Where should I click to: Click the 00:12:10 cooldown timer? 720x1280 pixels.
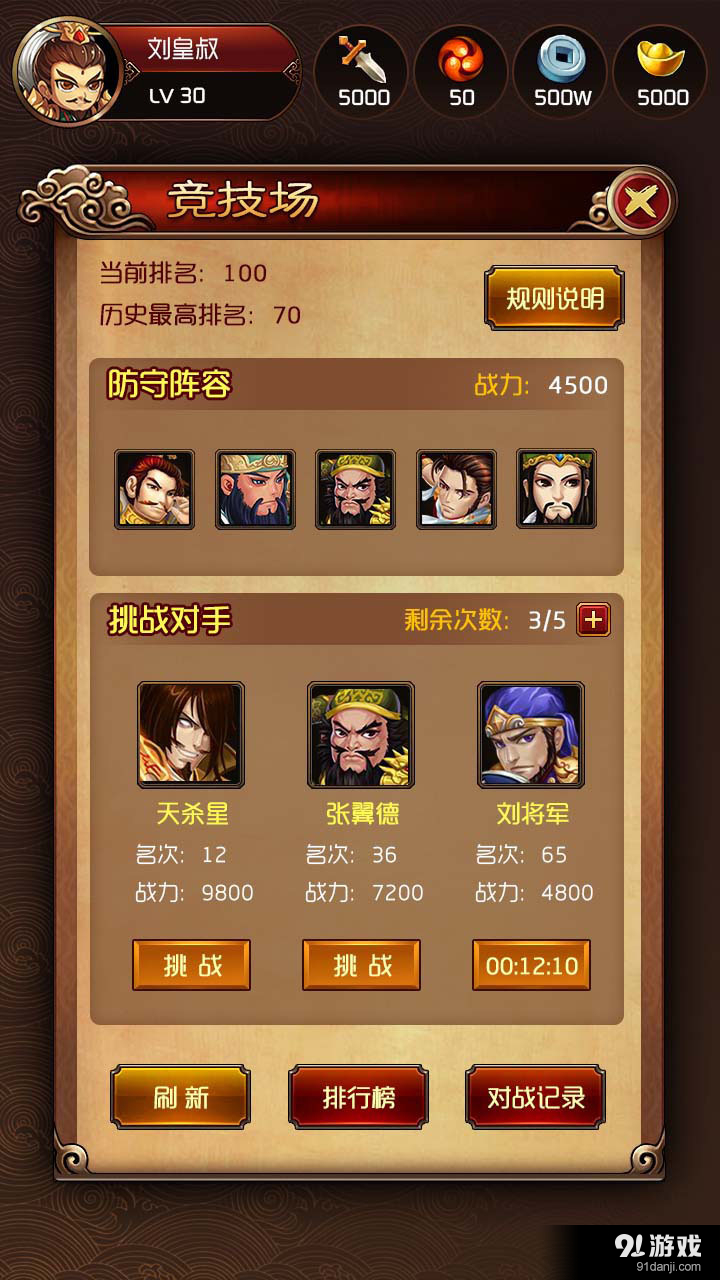pyautogui.click(x=530, y=965)
